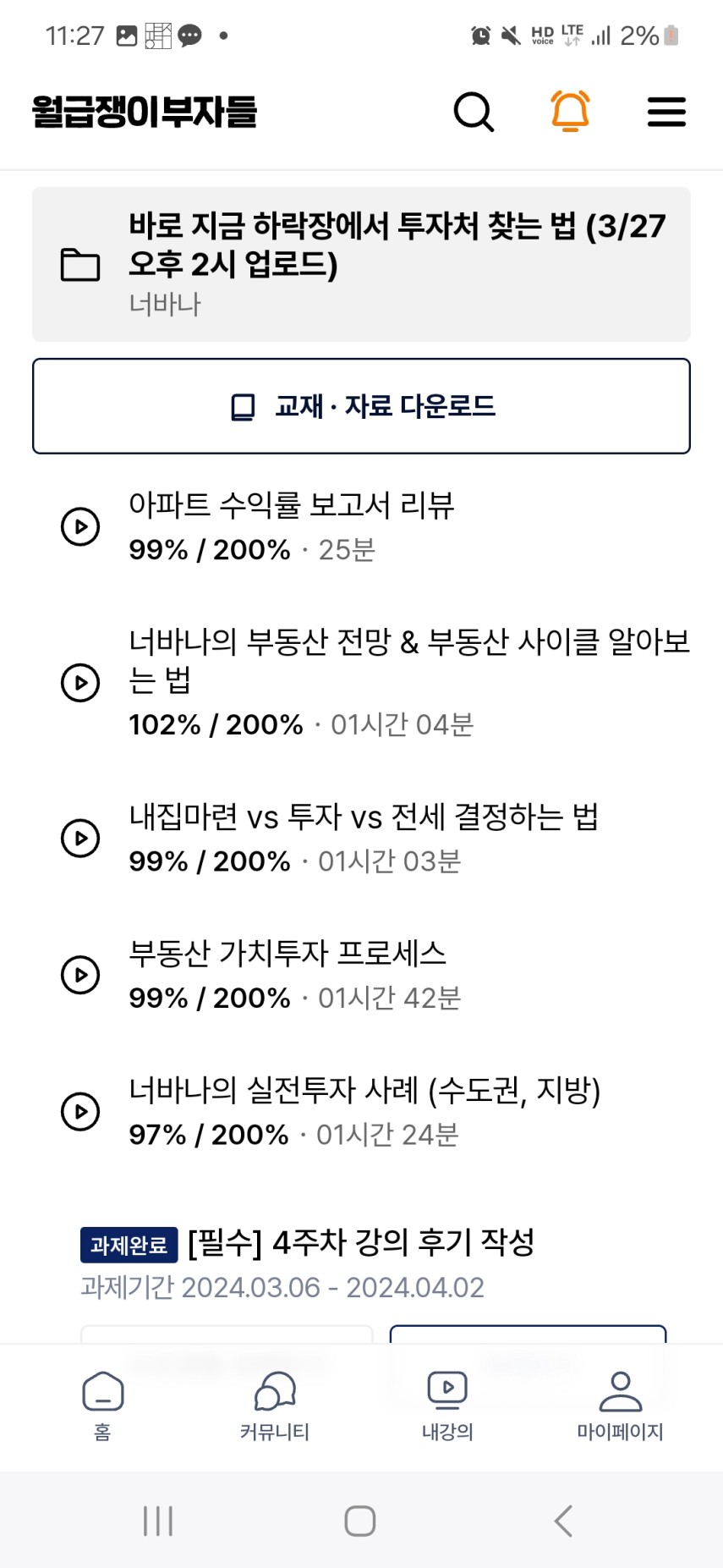Viewport: 723px width, 1568px height.
Task: Go to the 홈 tab
Action: click(x=102, y=1406)
